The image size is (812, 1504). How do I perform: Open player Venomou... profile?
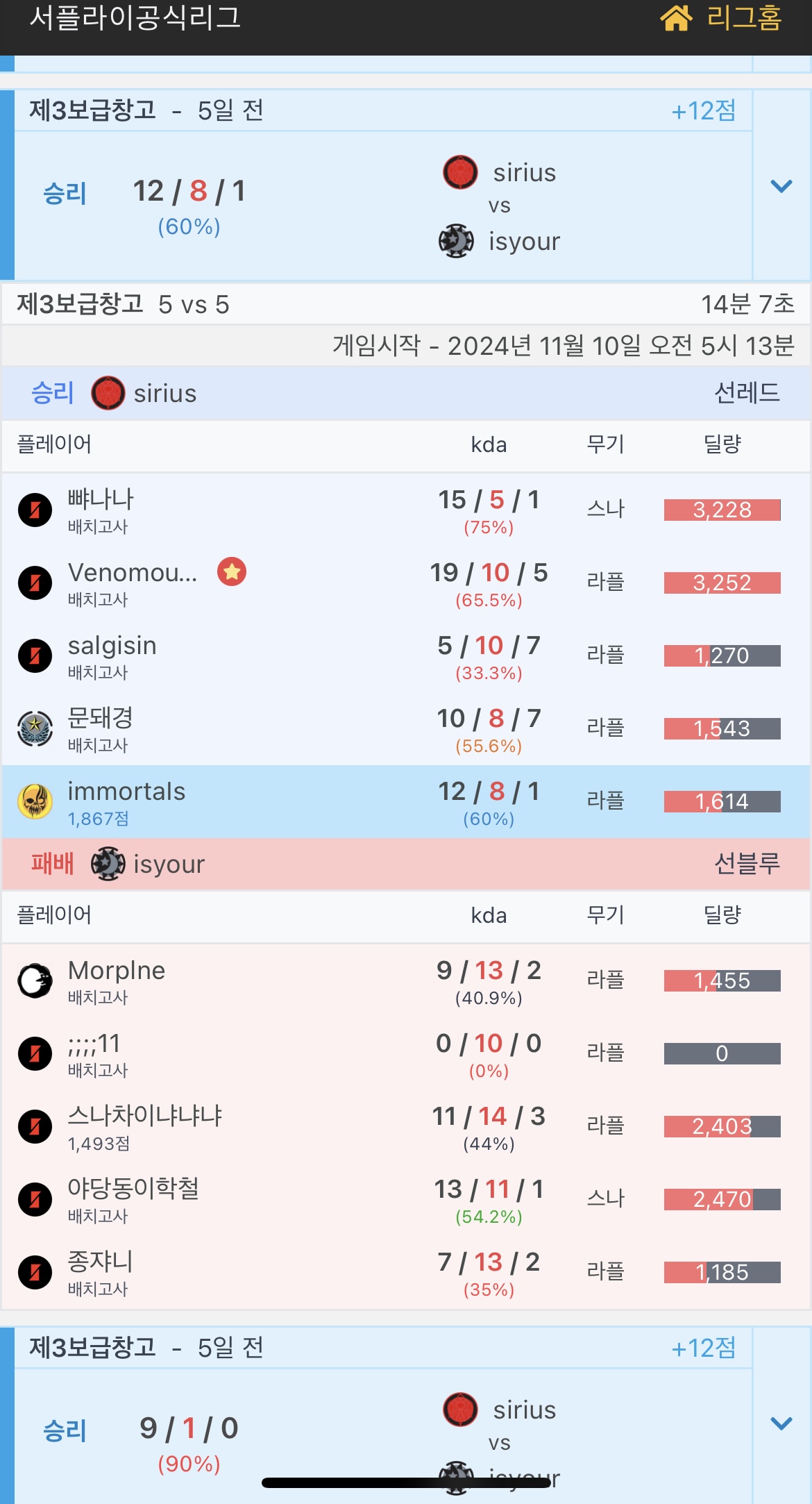tap(133, 573)
